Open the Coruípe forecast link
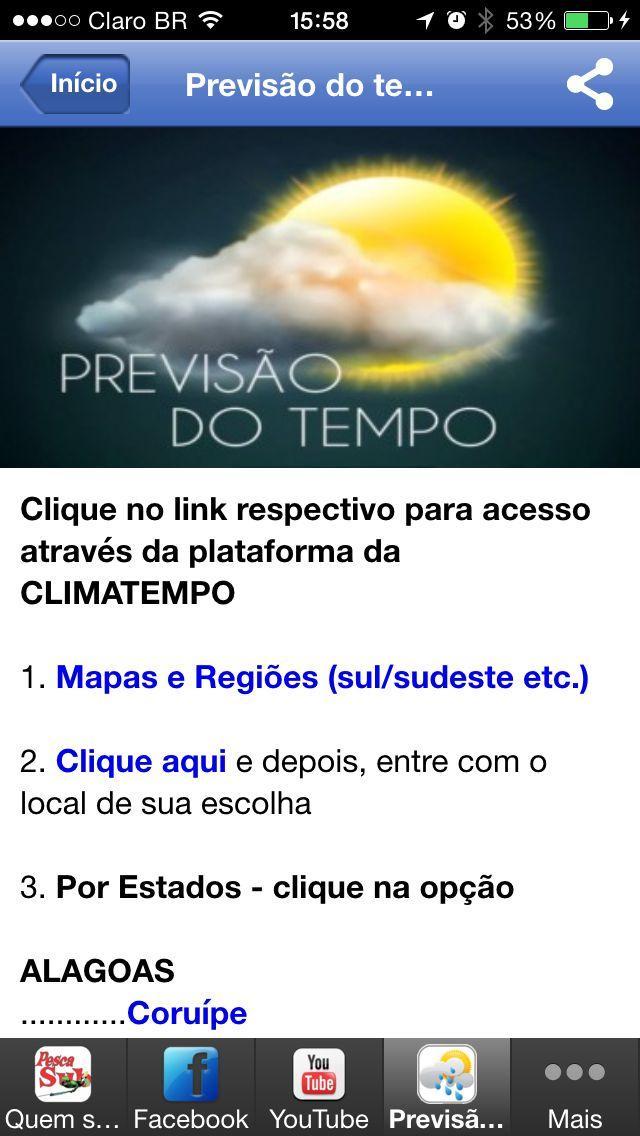 pos(187,1013)
